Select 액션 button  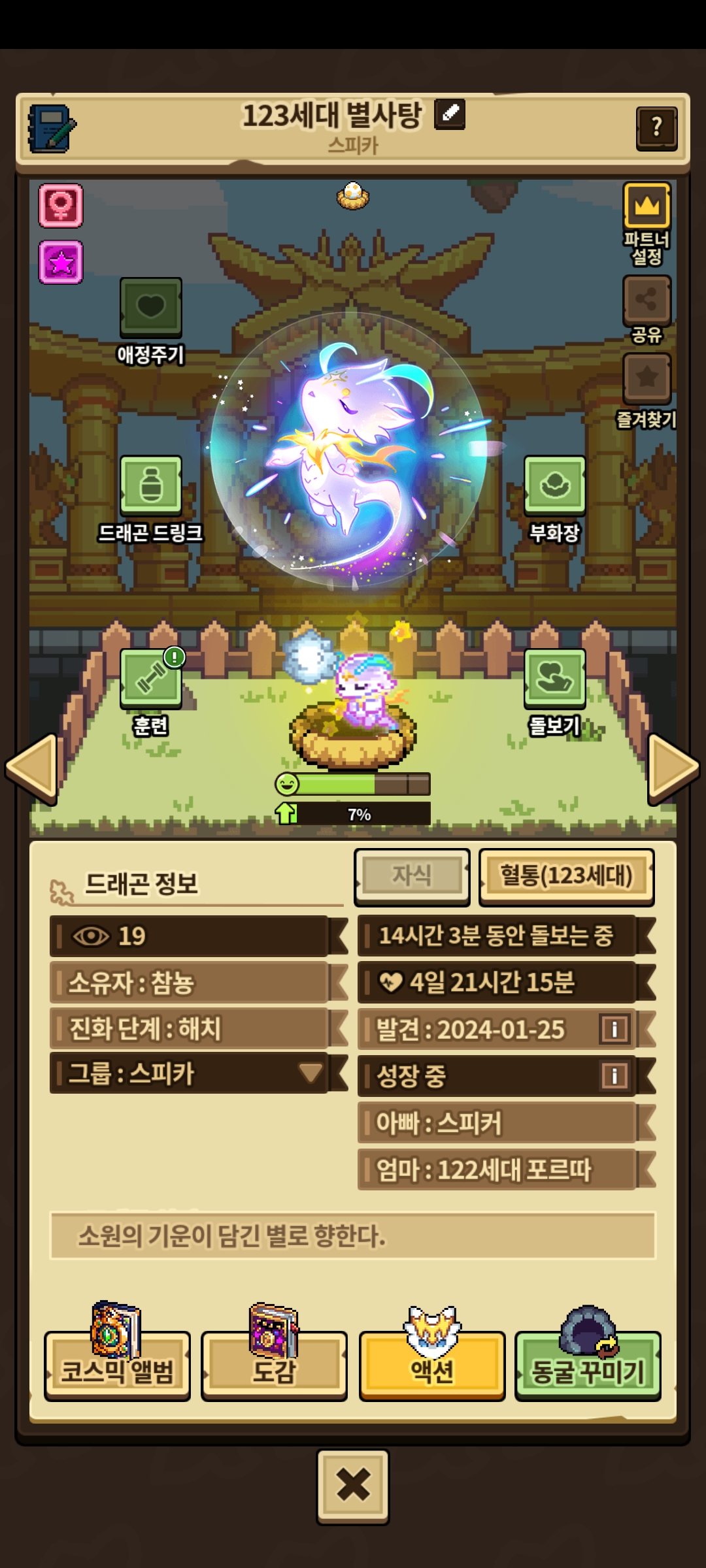pyautogui.click(x=432, y=1364)
